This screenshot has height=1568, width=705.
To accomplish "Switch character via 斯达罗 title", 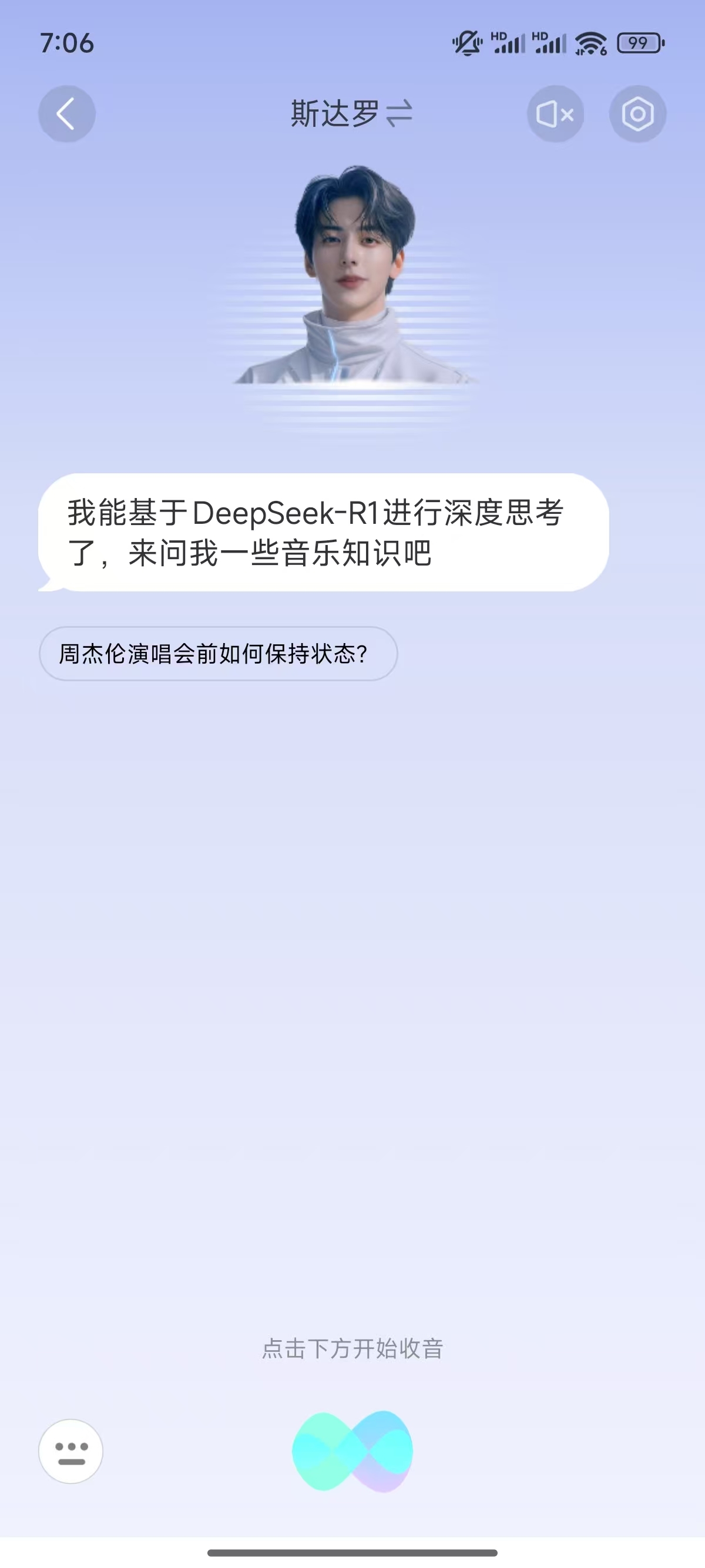I will (351, 114).
